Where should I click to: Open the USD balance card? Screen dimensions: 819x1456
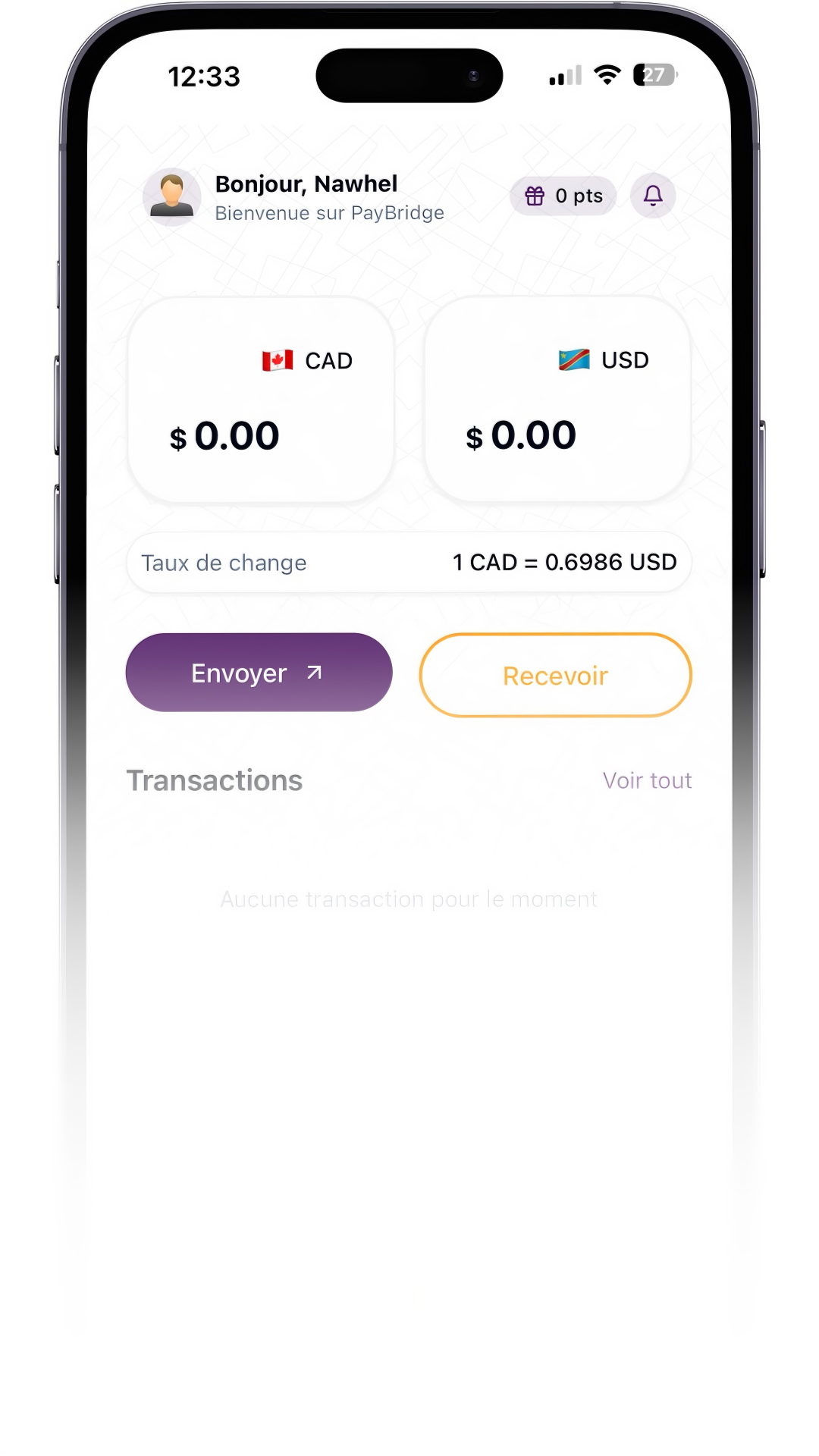point(557,400)
